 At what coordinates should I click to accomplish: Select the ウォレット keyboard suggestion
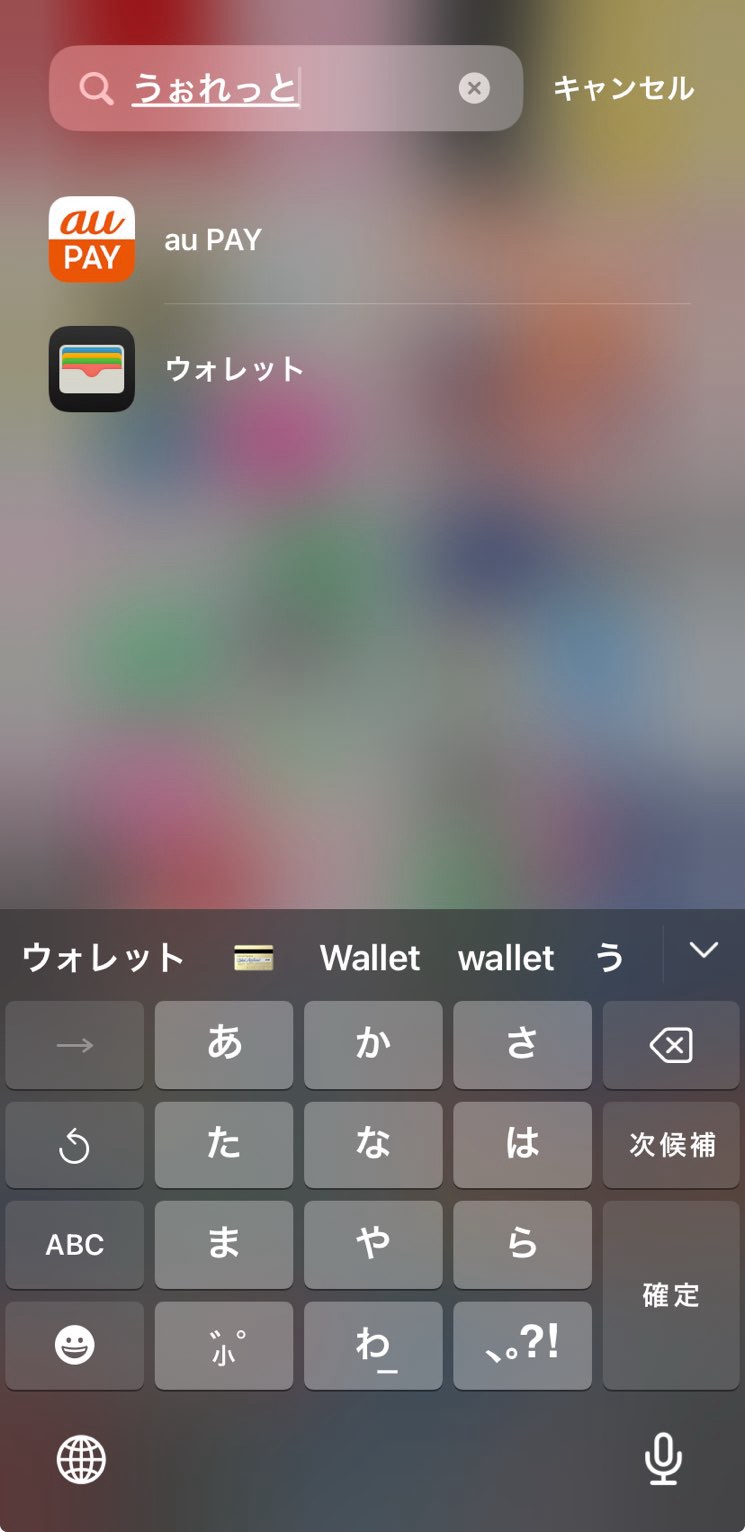103,958
